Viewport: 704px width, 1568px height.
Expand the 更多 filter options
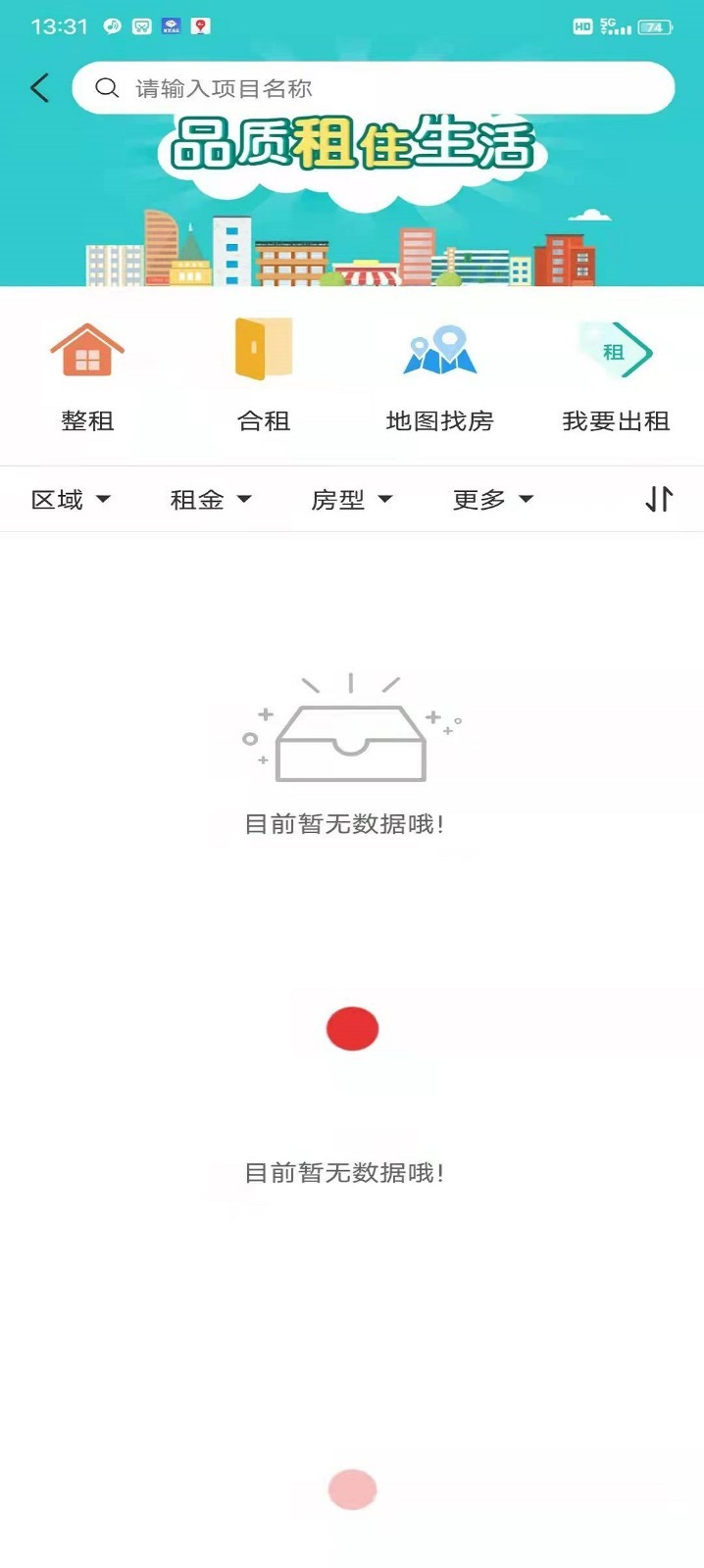492,500
